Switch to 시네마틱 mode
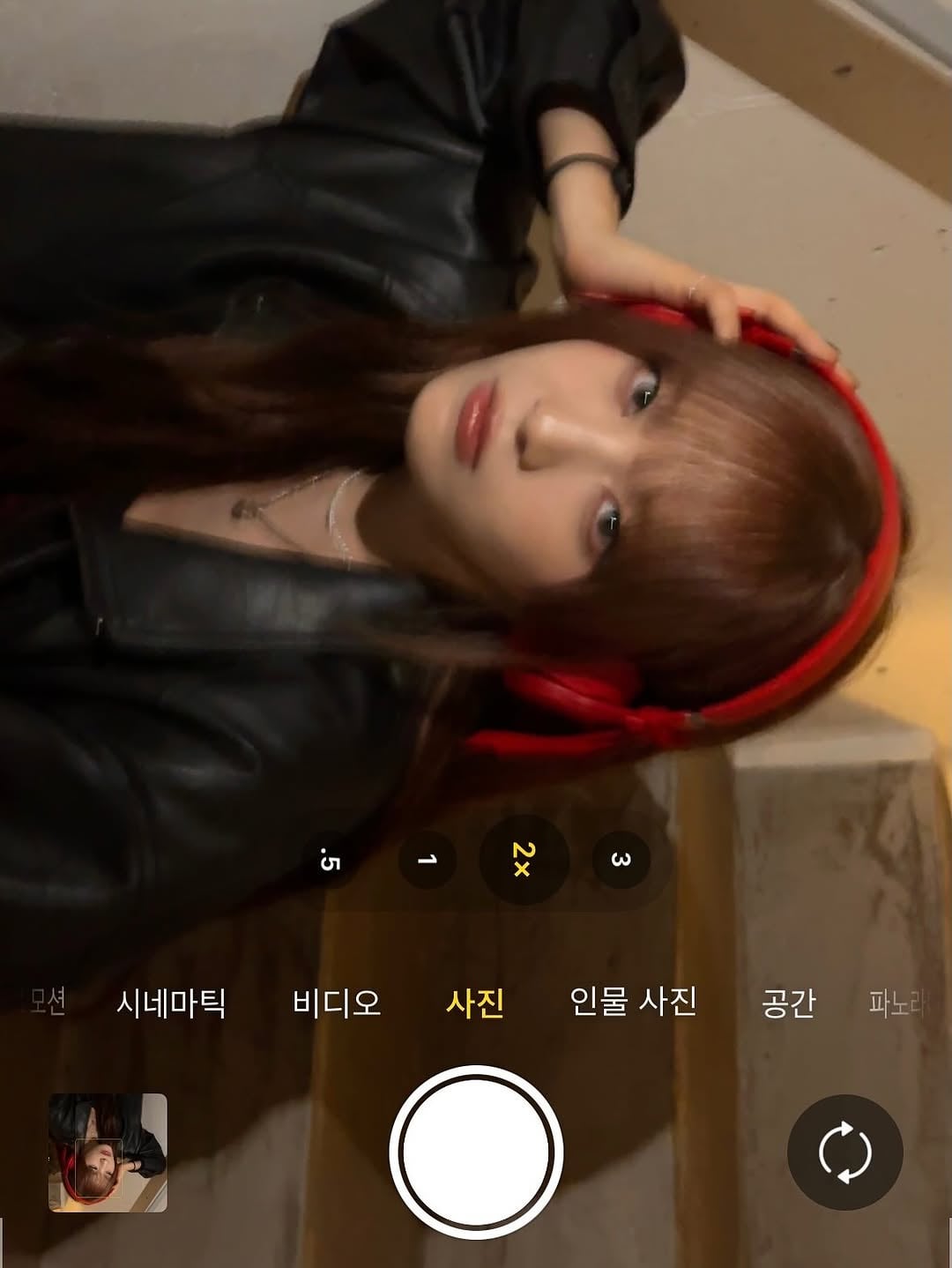The width and height of the screenshot is (952, 1268). point(171,1003)
